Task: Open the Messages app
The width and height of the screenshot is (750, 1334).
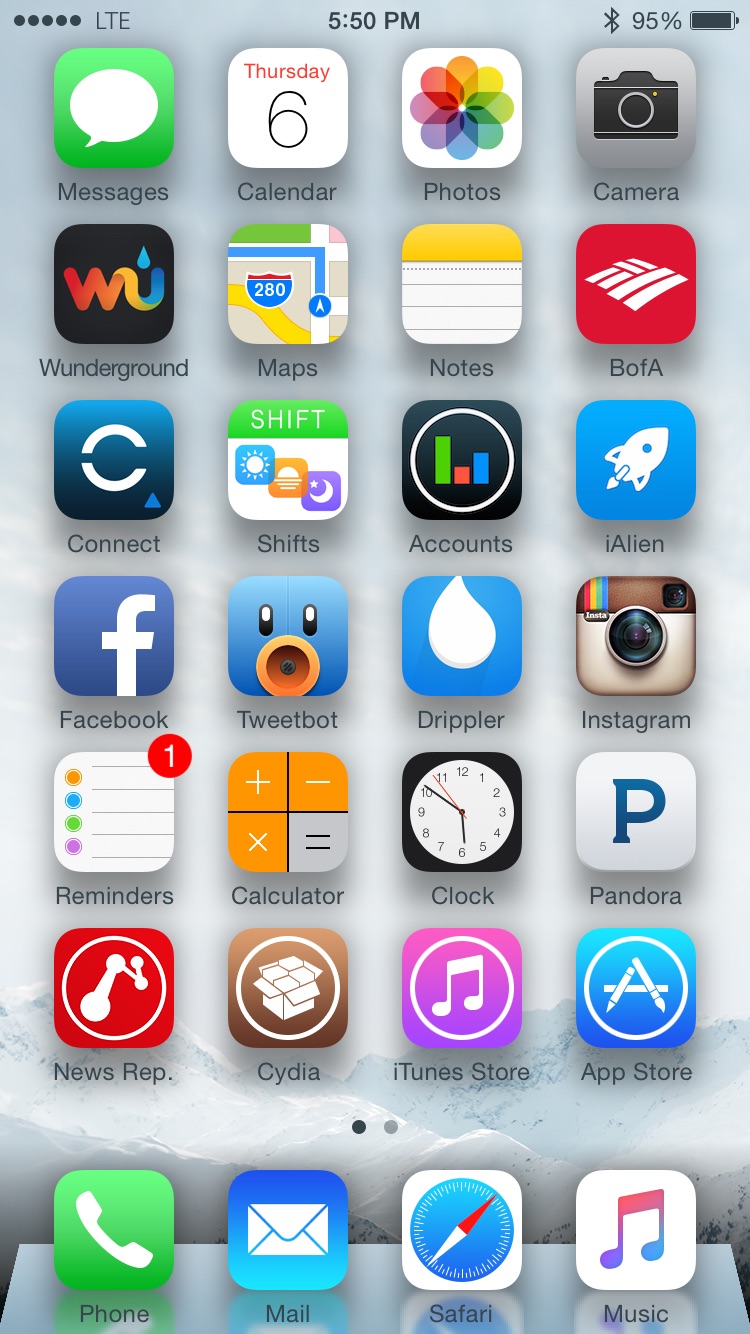Action: 114,108
